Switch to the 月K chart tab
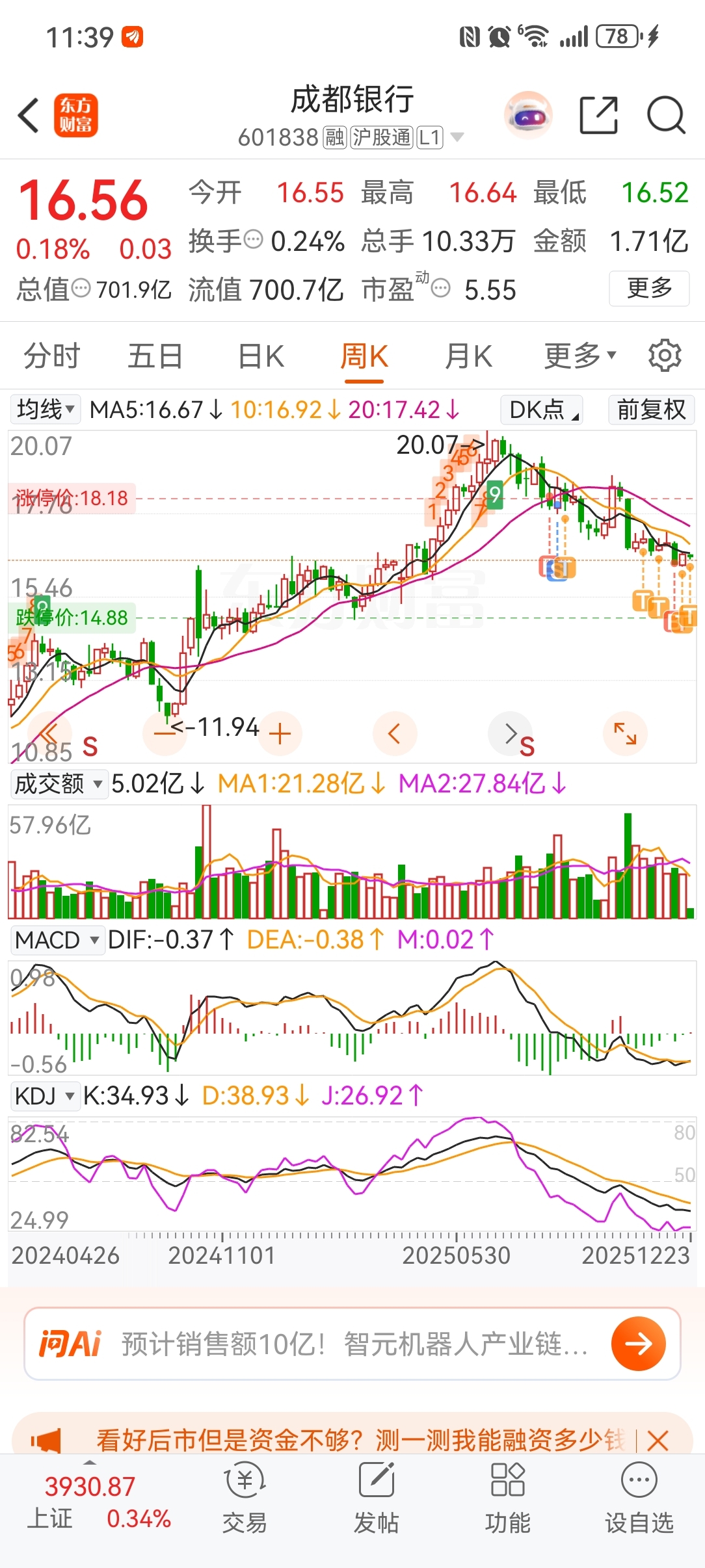Screen dimensions: 705x1568 point(468,356)
